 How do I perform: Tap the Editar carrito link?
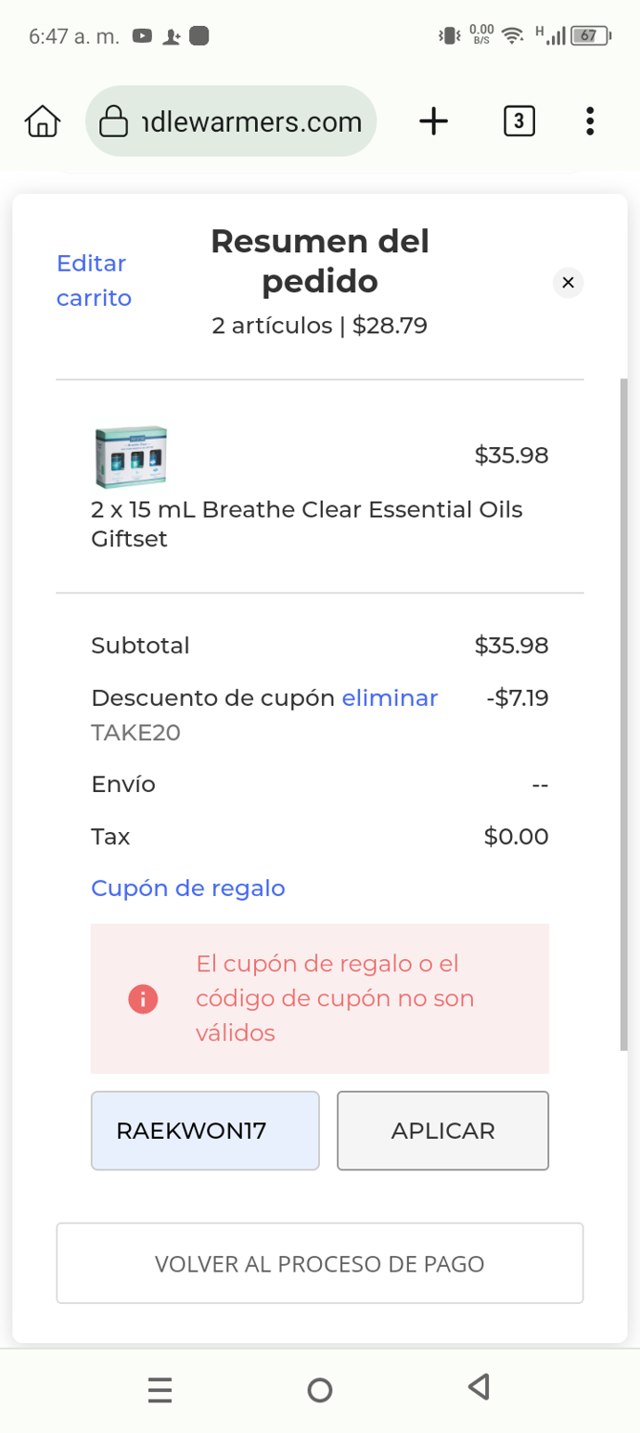[93, 281]
